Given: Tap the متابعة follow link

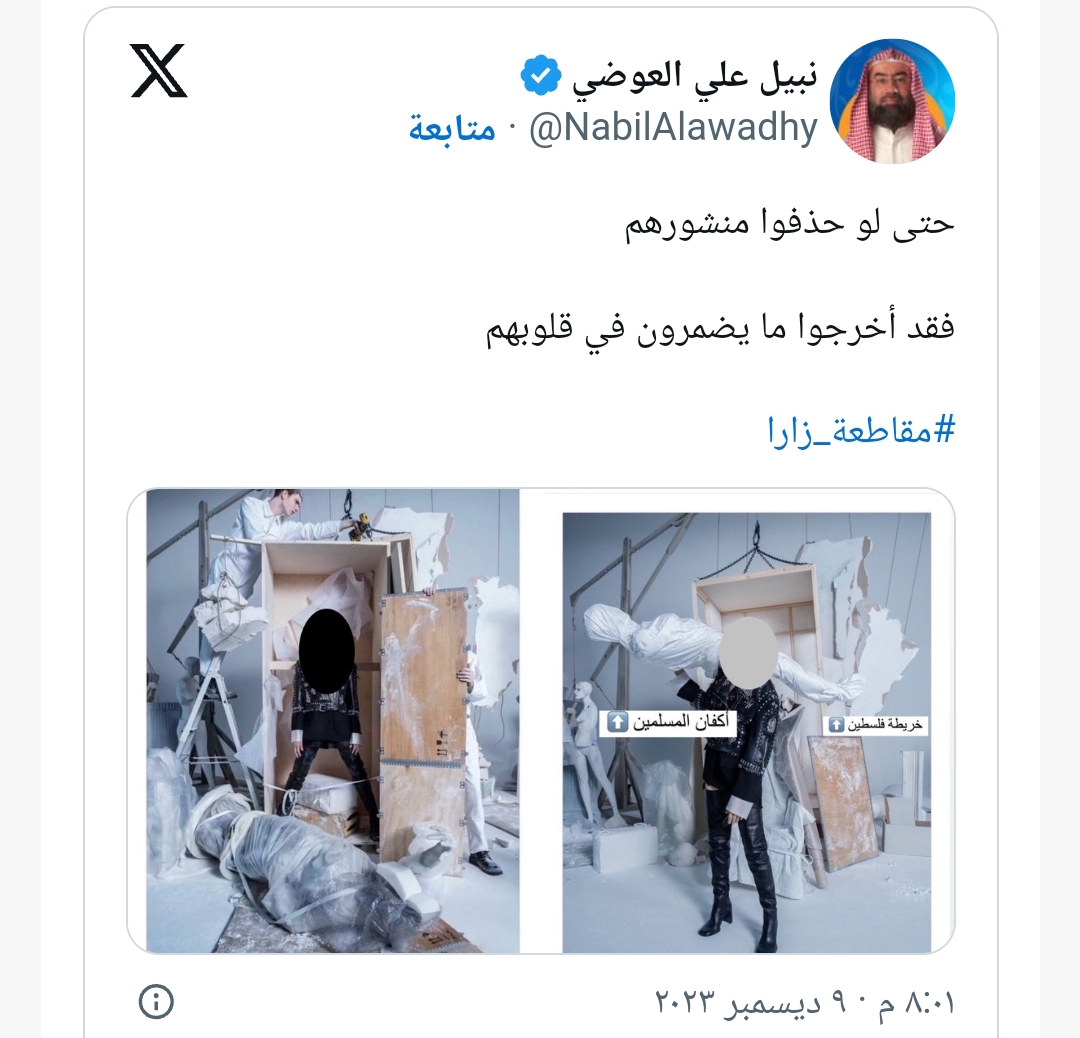Looking at the screenshot, I should (x=452, y=130).
